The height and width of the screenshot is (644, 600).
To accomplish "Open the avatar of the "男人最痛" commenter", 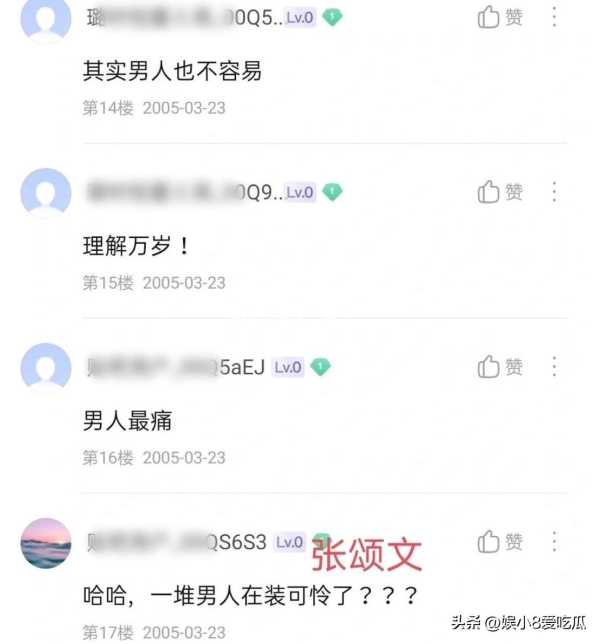I will pos(46,368).
